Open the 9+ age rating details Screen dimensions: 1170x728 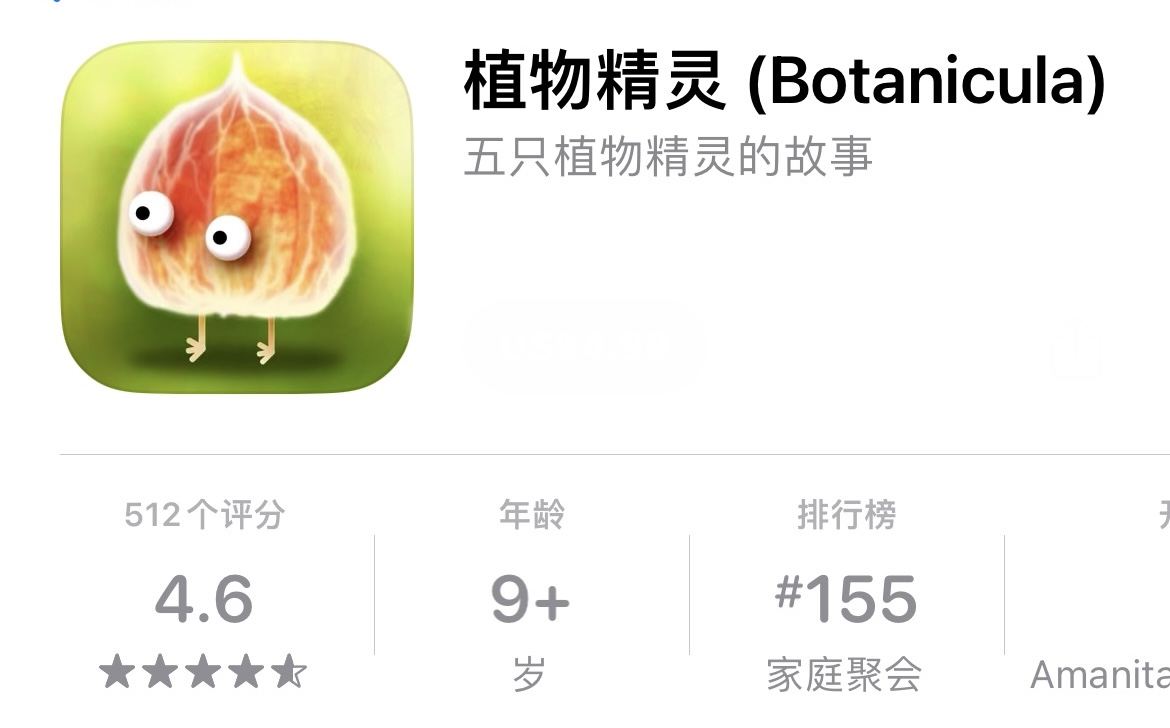(530, 600)
